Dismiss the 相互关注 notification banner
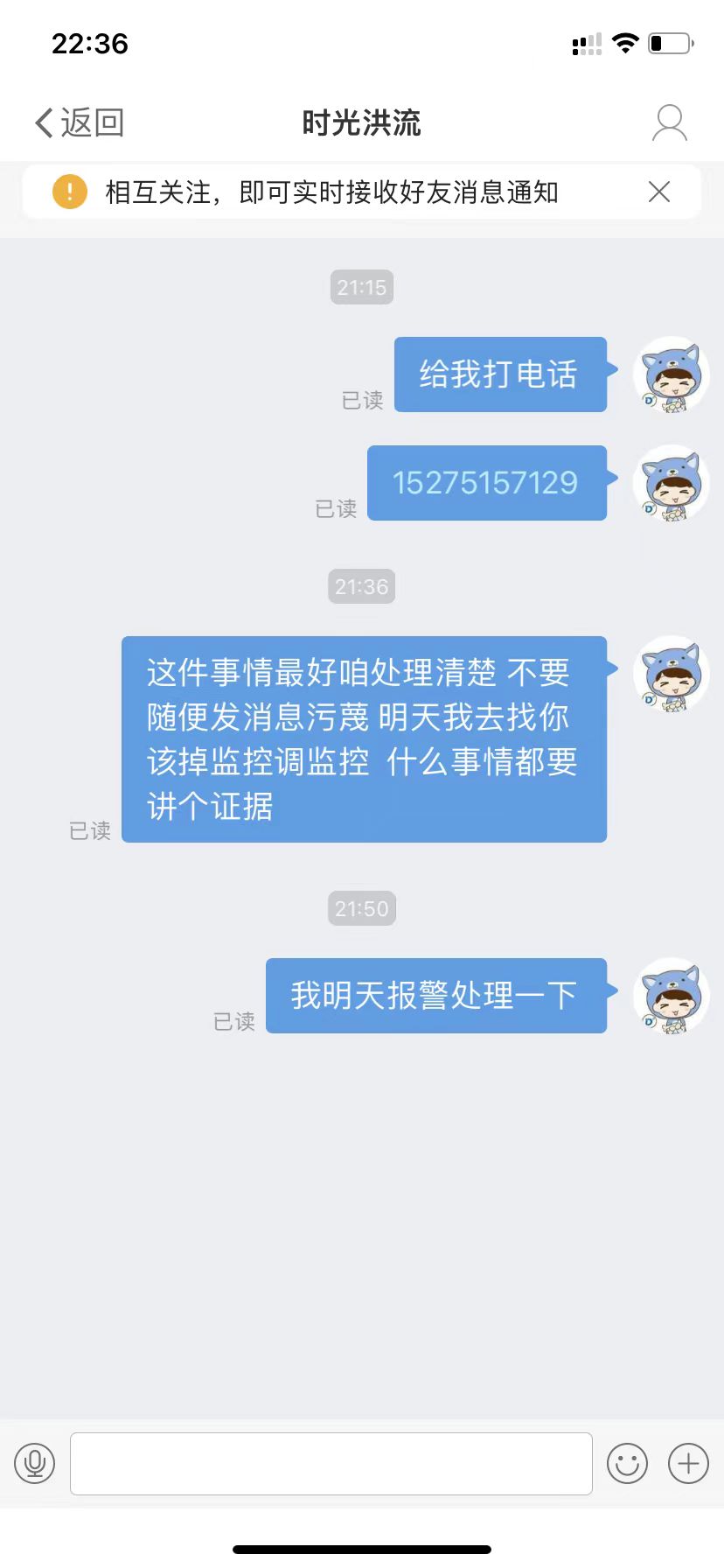Viewport: 724px width, 1568px height. coord(659,192)
